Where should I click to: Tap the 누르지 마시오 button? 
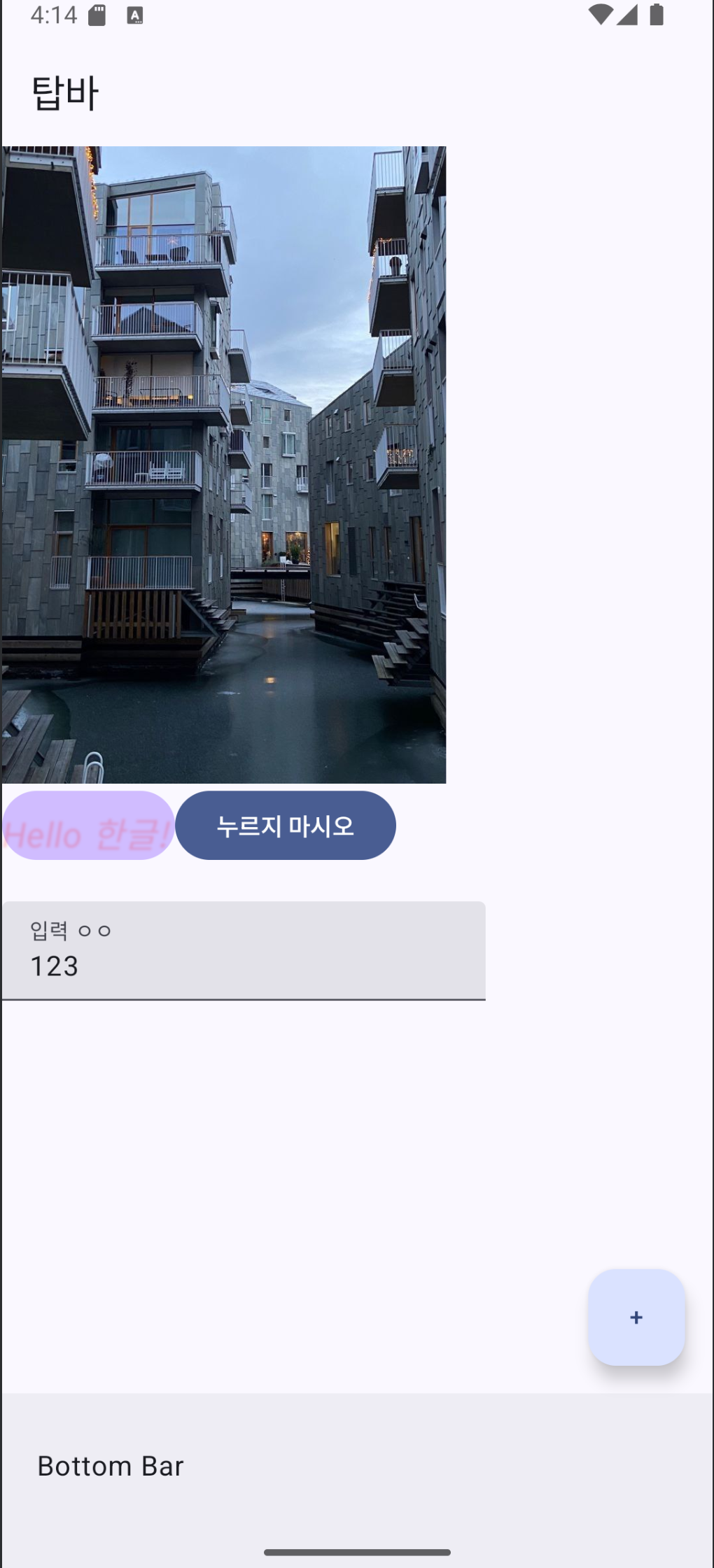pos(286,826)
